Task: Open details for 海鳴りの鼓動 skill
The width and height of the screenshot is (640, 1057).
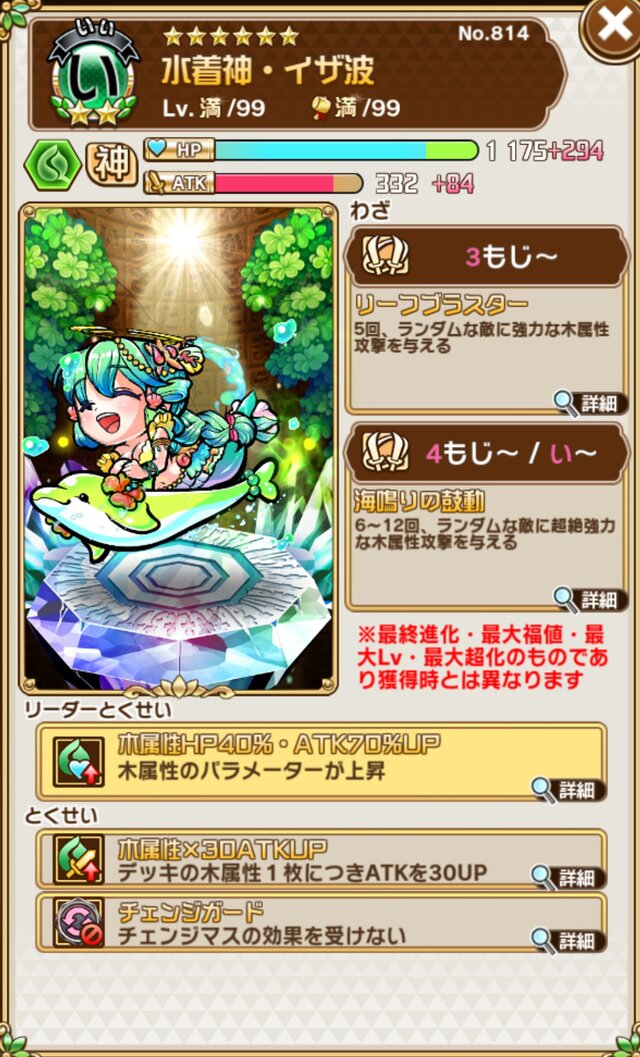Action: pyautogui.click(x=590, y=599)
